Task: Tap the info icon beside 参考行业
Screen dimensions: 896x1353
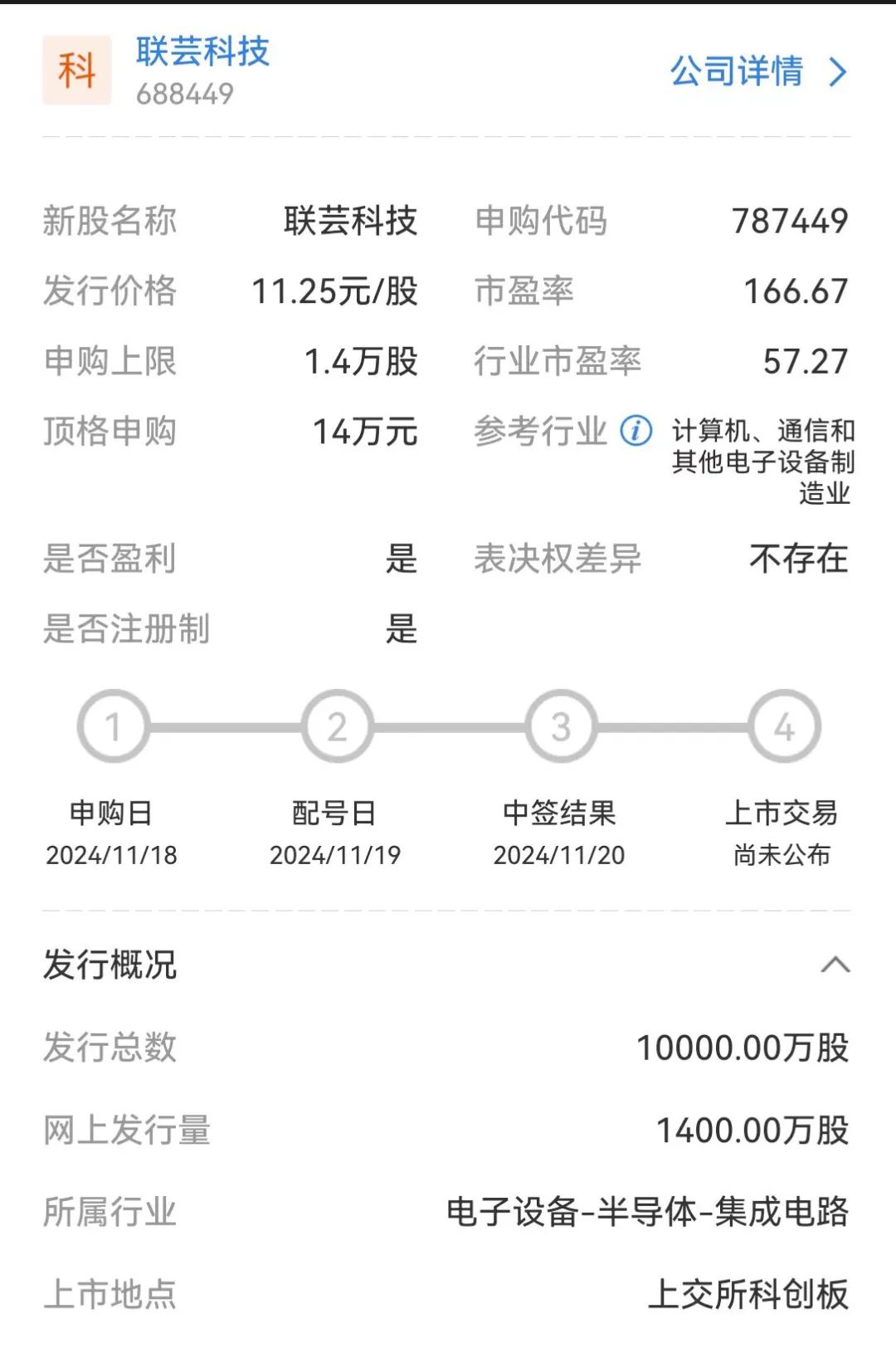Action: [x=634, y=429]
